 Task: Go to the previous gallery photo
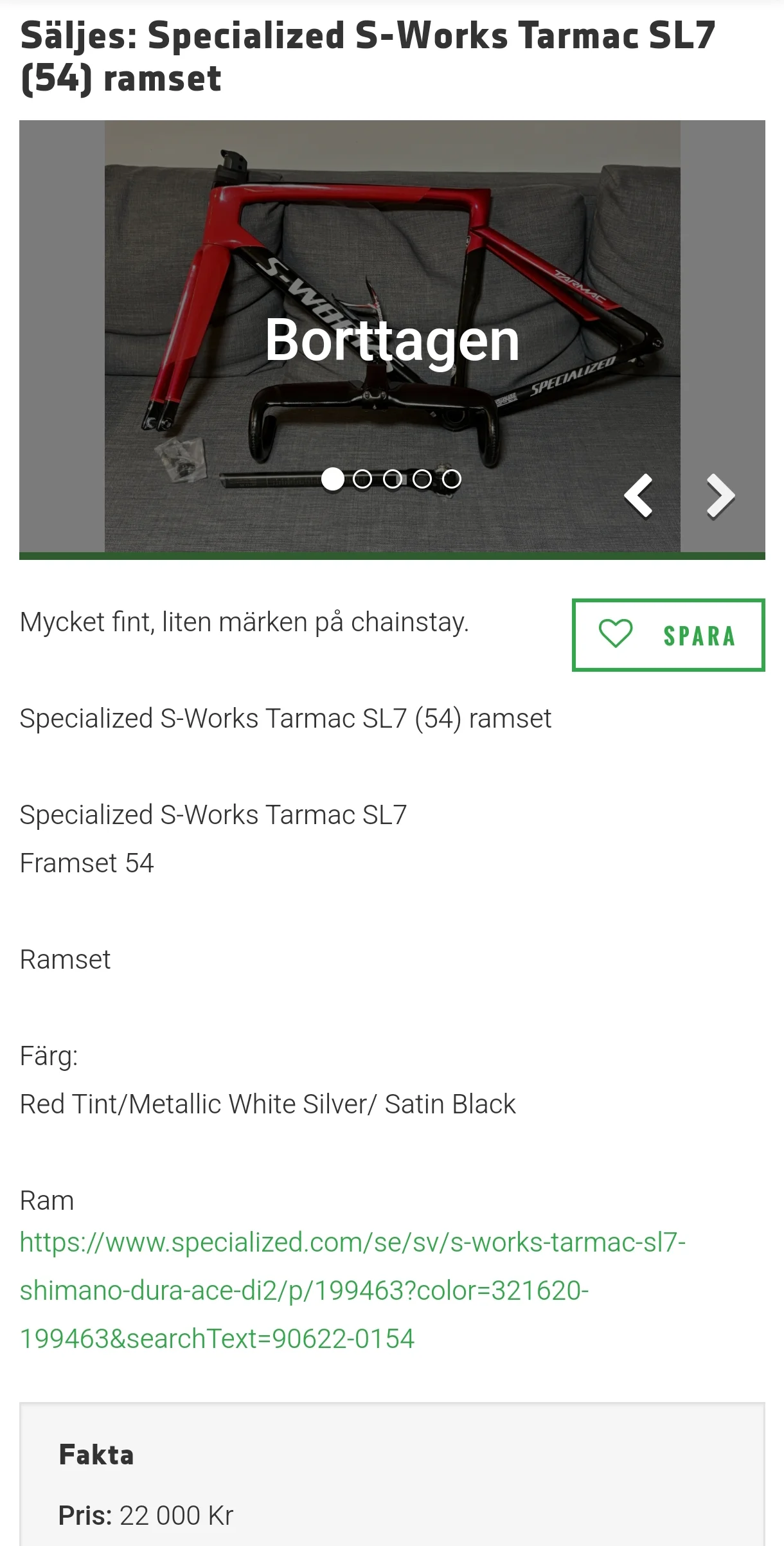click(x=639, y=496)
